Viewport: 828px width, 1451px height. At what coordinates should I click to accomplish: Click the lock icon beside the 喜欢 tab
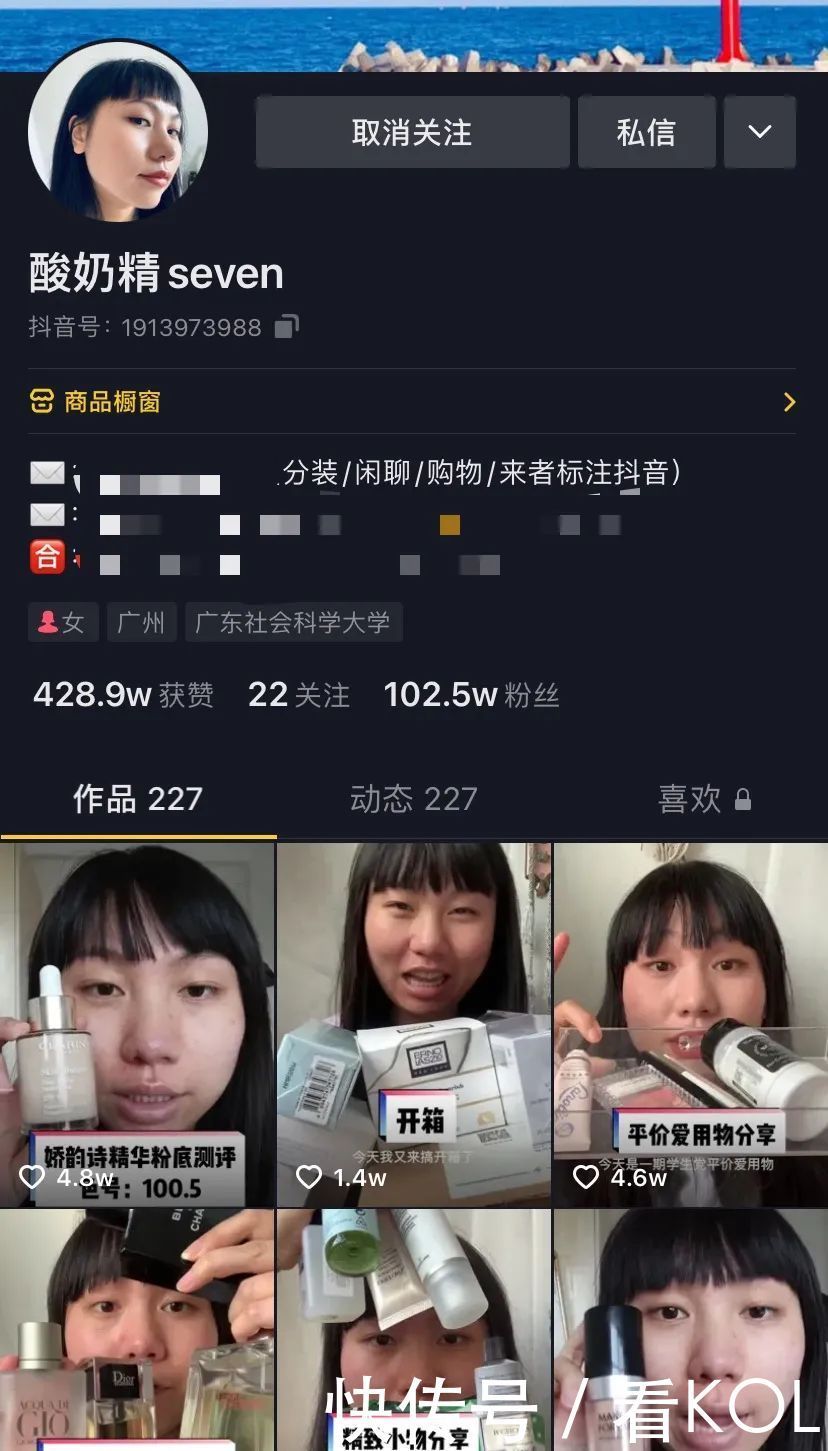[x=742, y=800]
